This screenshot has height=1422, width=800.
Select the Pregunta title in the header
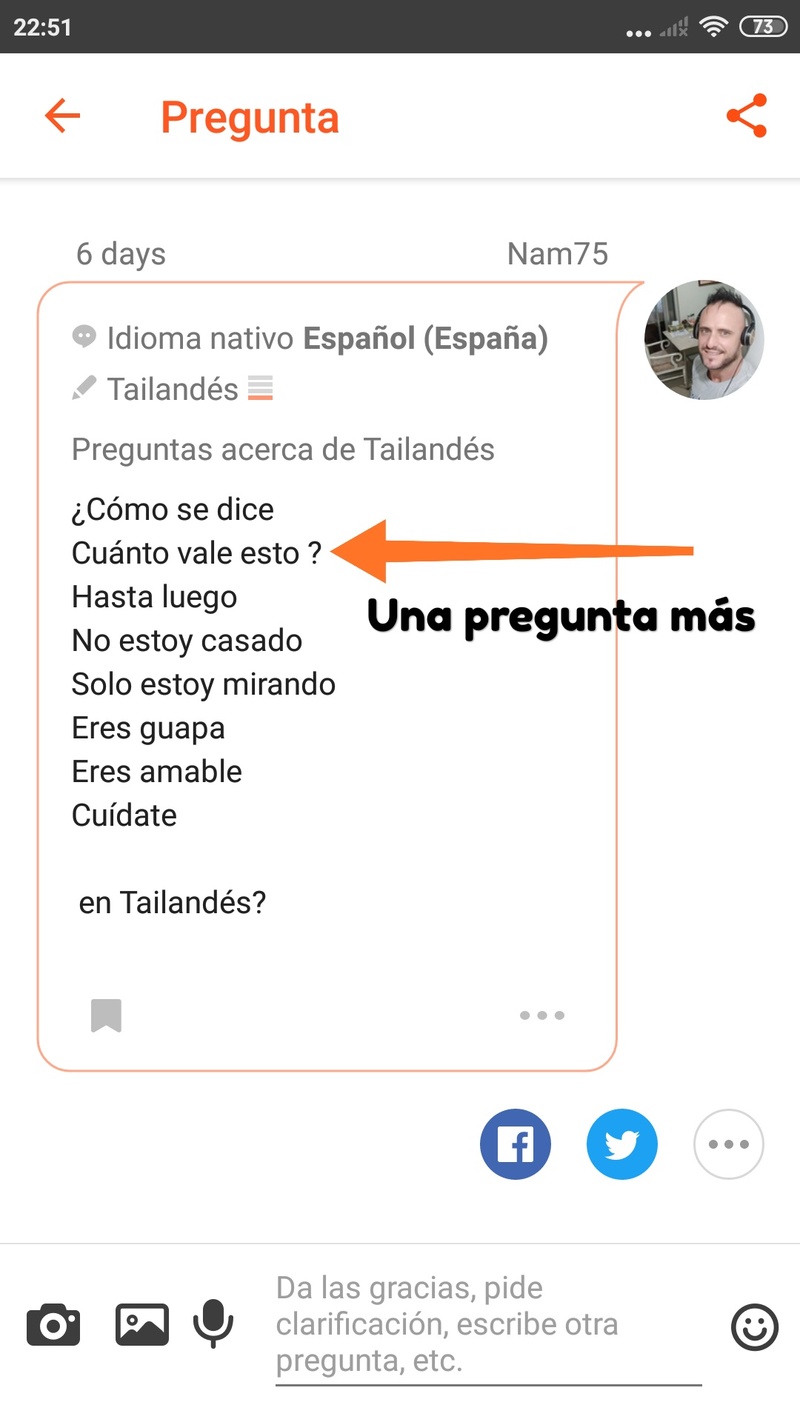(x=250, y=117)
